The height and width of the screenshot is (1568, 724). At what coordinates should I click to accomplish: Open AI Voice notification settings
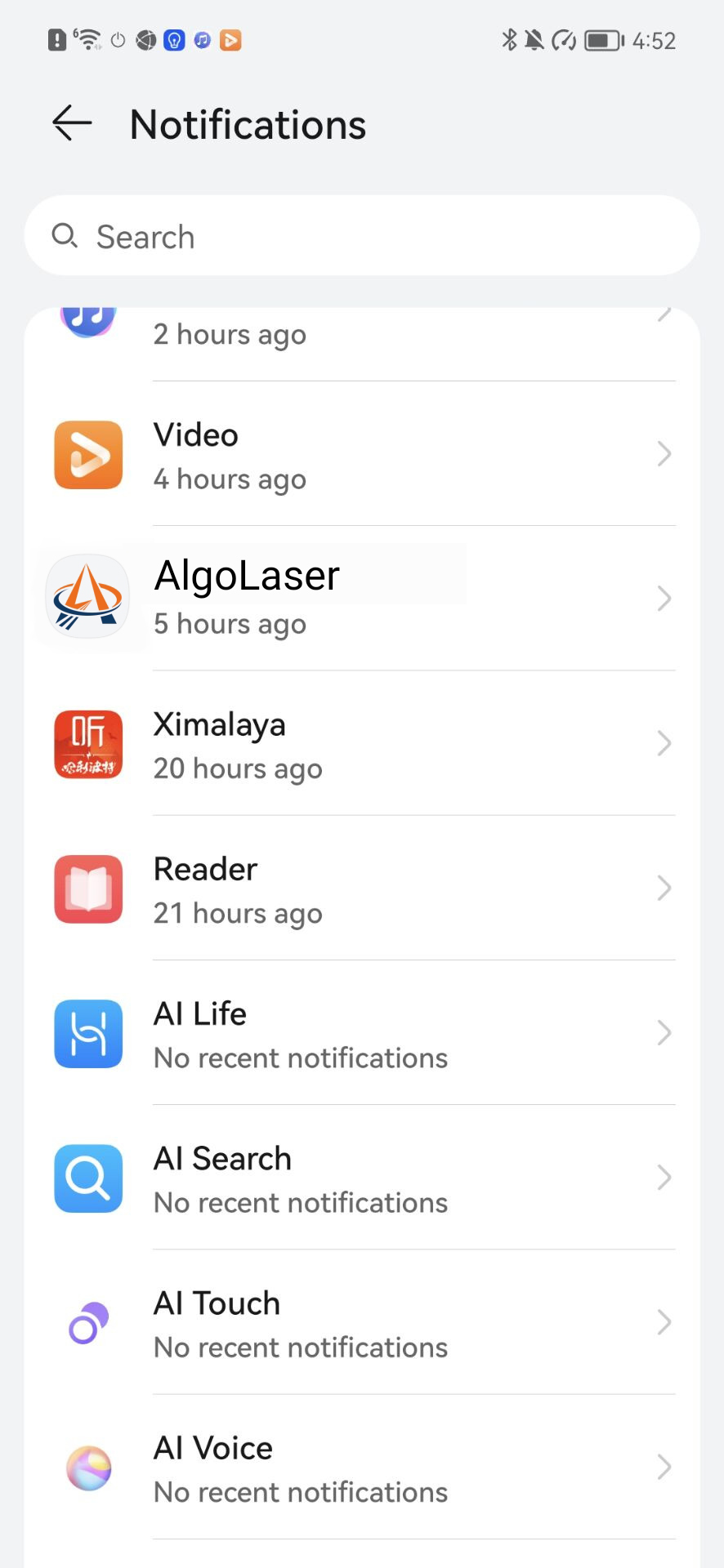(362, 1468)
